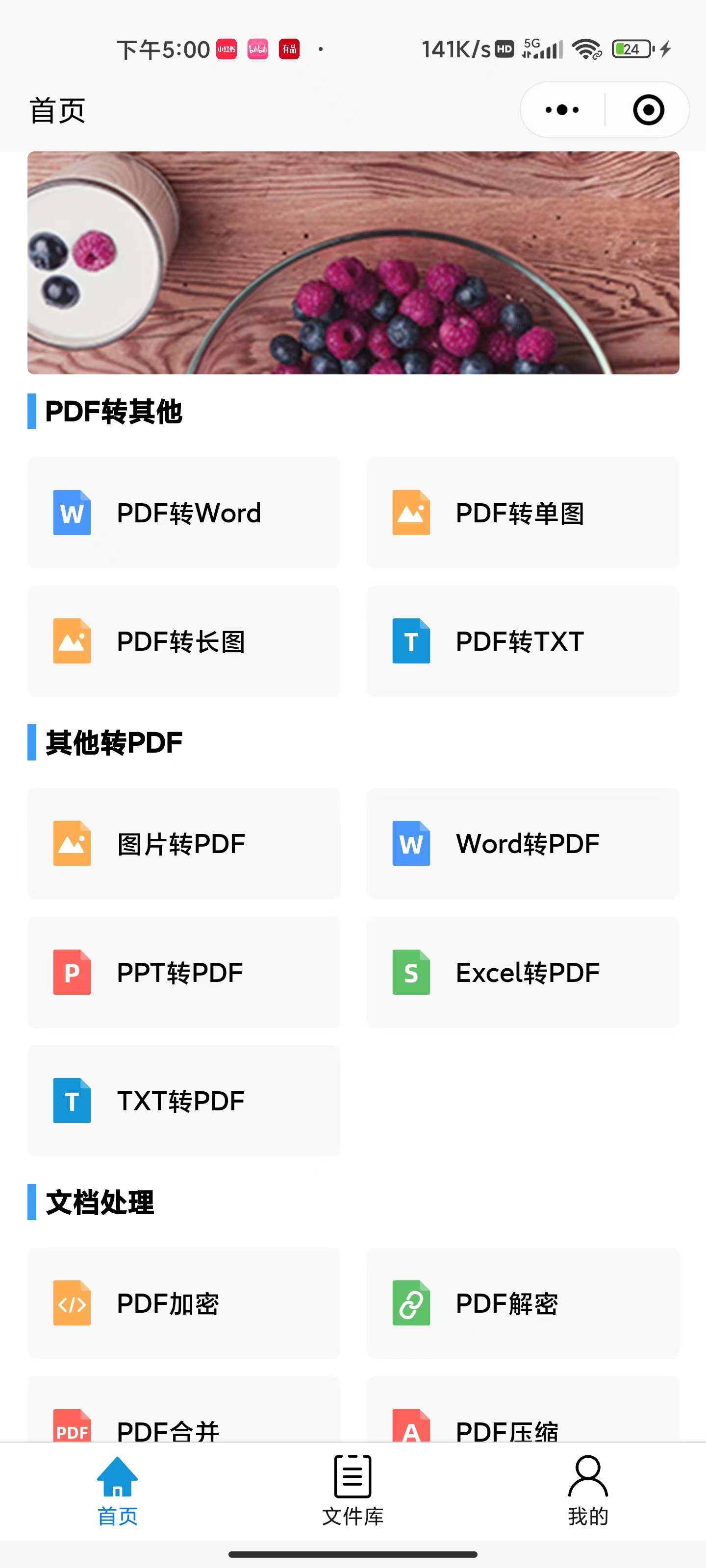This screenshot has width=706, height=1568.
Task: Switch to the 文件库 tab
Action: pyautogui.click(x=353, y=1491)
